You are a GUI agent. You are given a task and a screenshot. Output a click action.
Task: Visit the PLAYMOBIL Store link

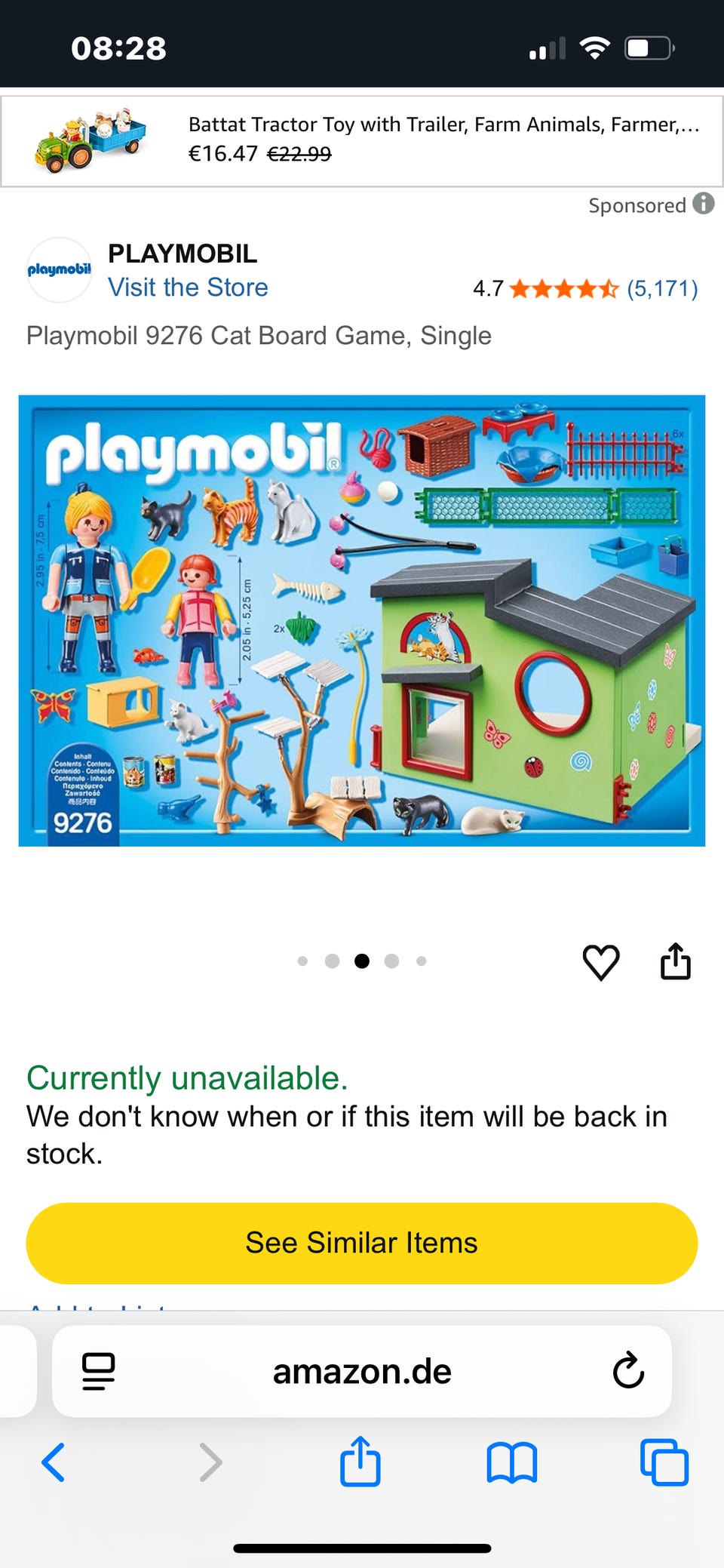point(188,287)
